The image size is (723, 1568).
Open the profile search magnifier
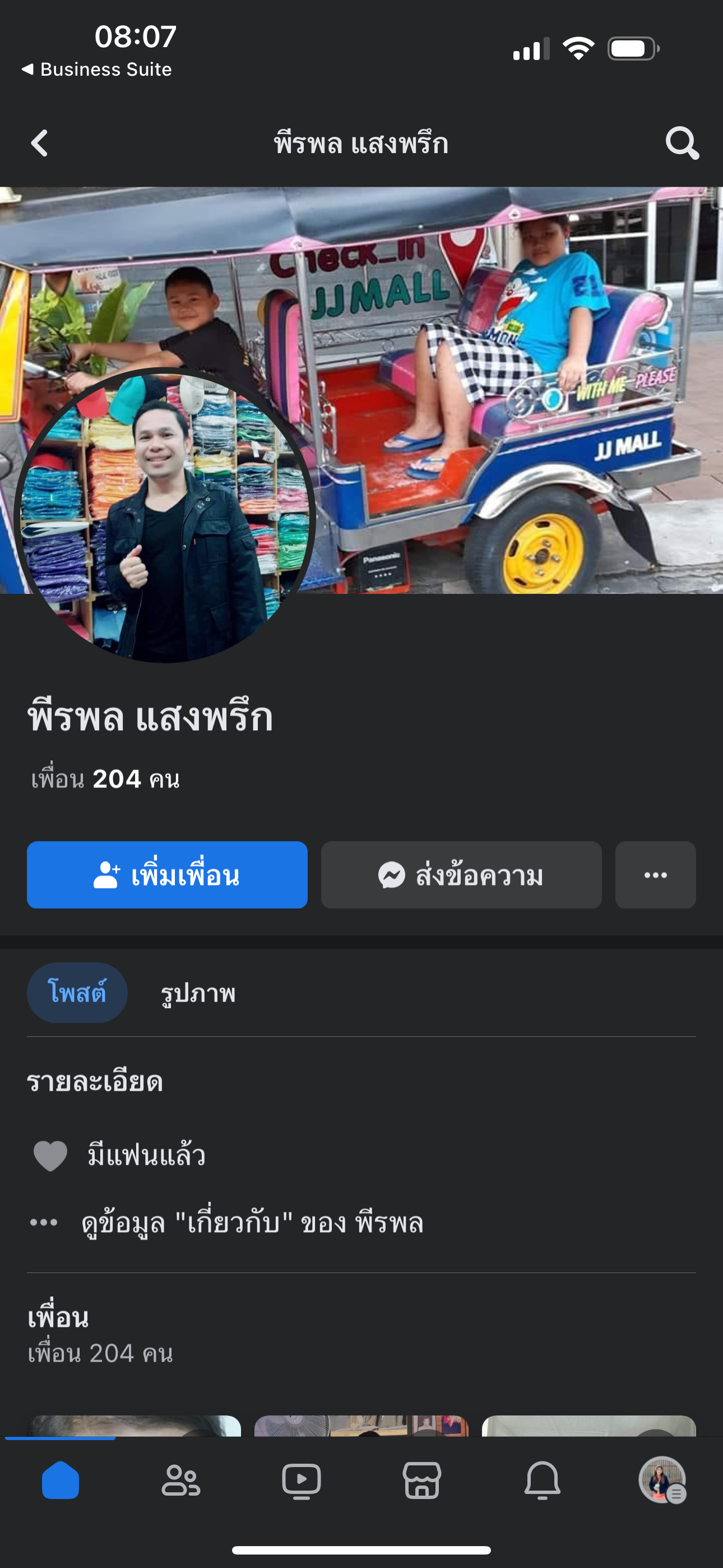[681, 144]
